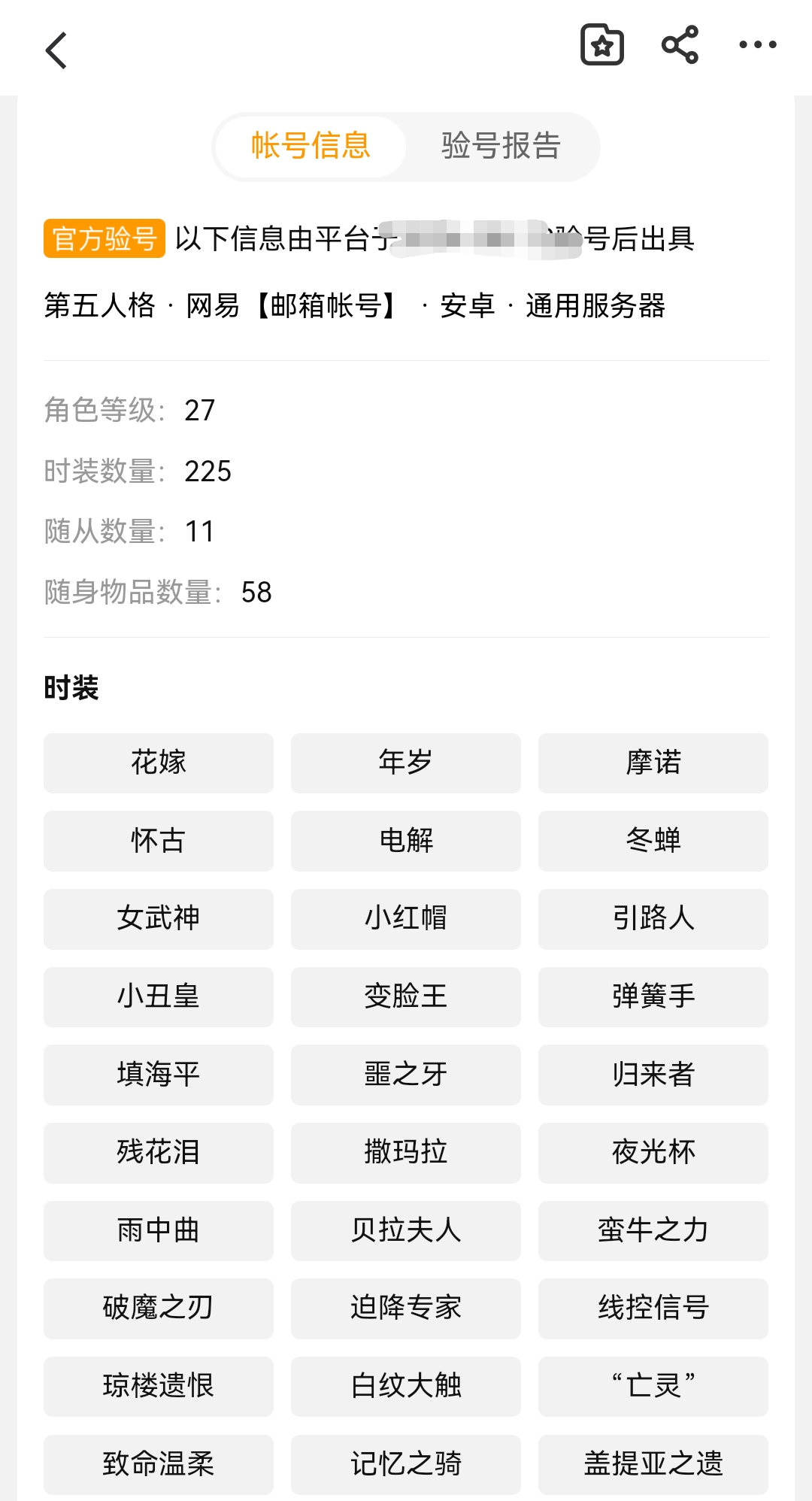
Task: Share this account listing
Action: point(680,45)
